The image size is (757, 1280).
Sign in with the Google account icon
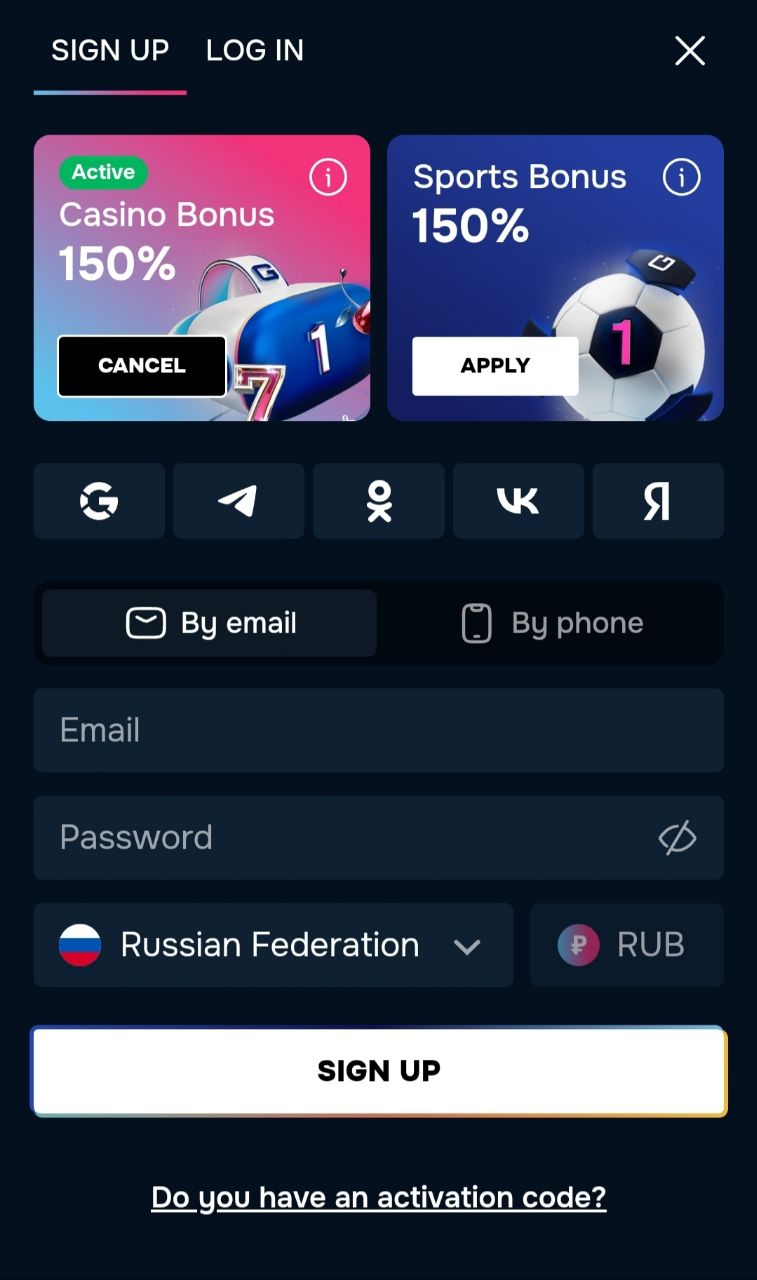tap(99, 501)
